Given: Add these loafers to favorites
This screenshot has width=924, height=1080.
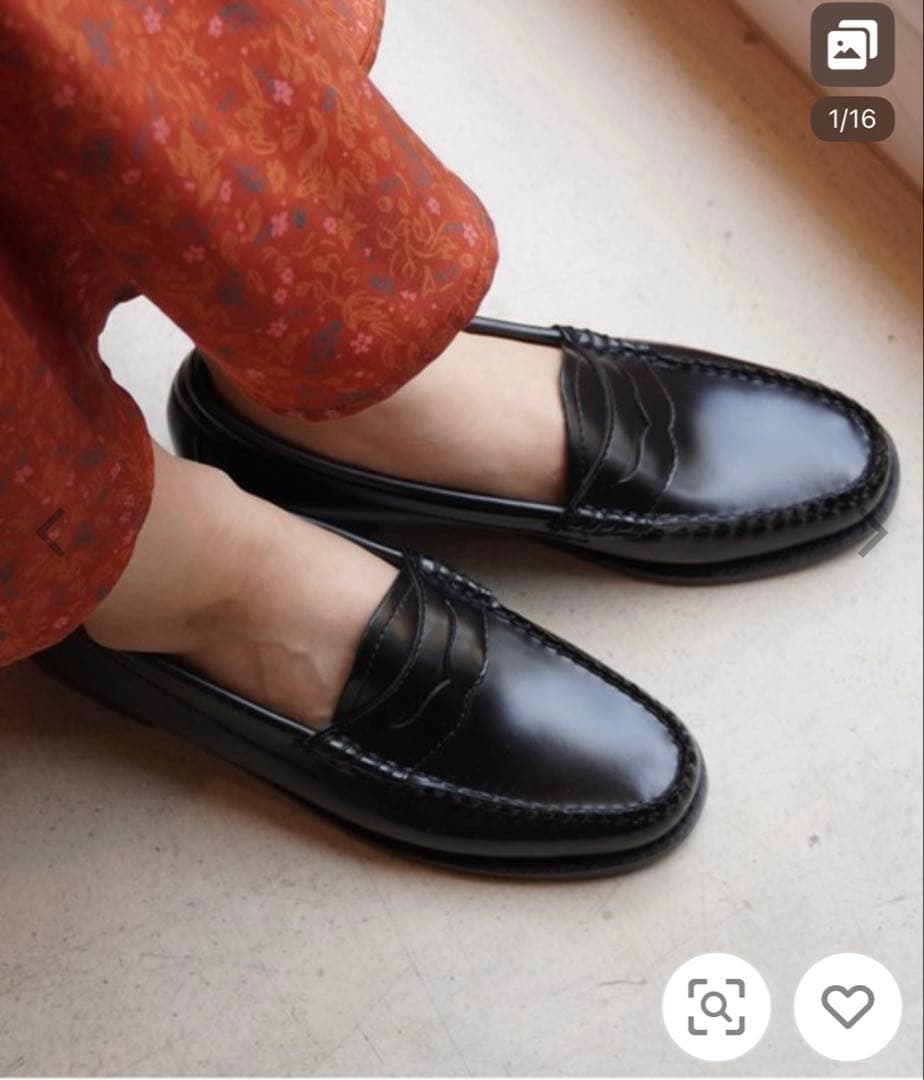Looking at the screenshot, I should click(847, 1006).
